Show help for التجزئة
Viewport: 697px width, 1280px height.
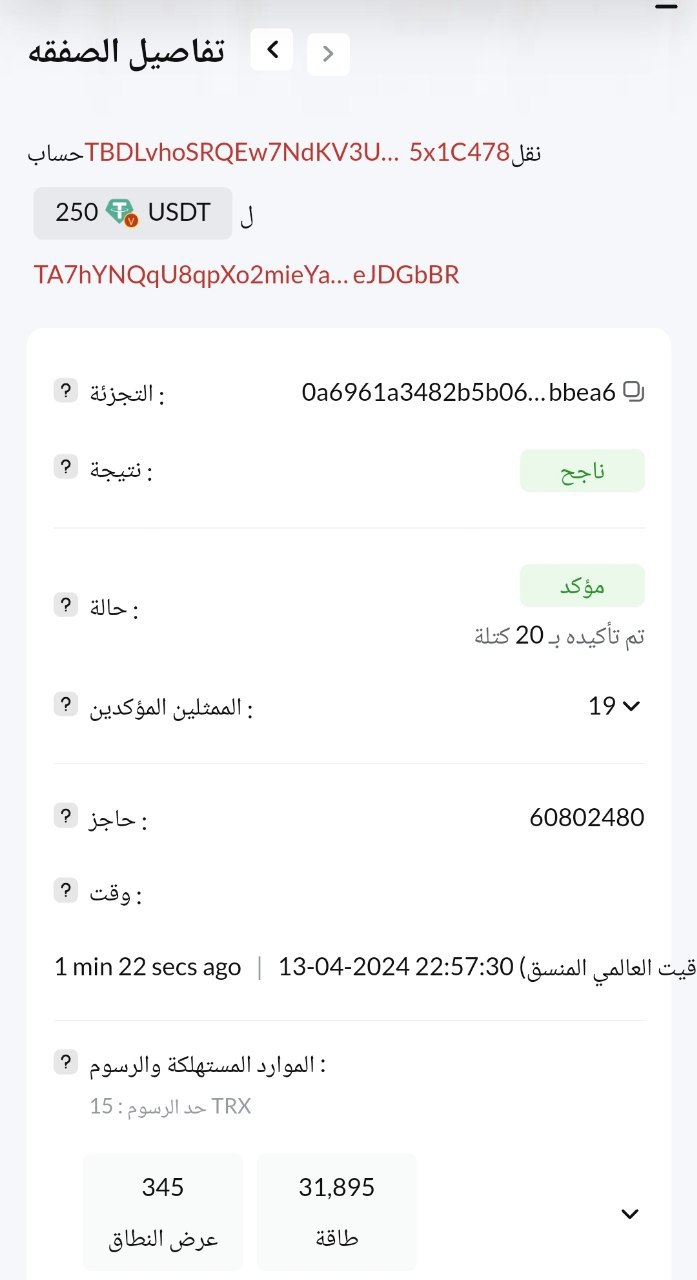point(65,391)
